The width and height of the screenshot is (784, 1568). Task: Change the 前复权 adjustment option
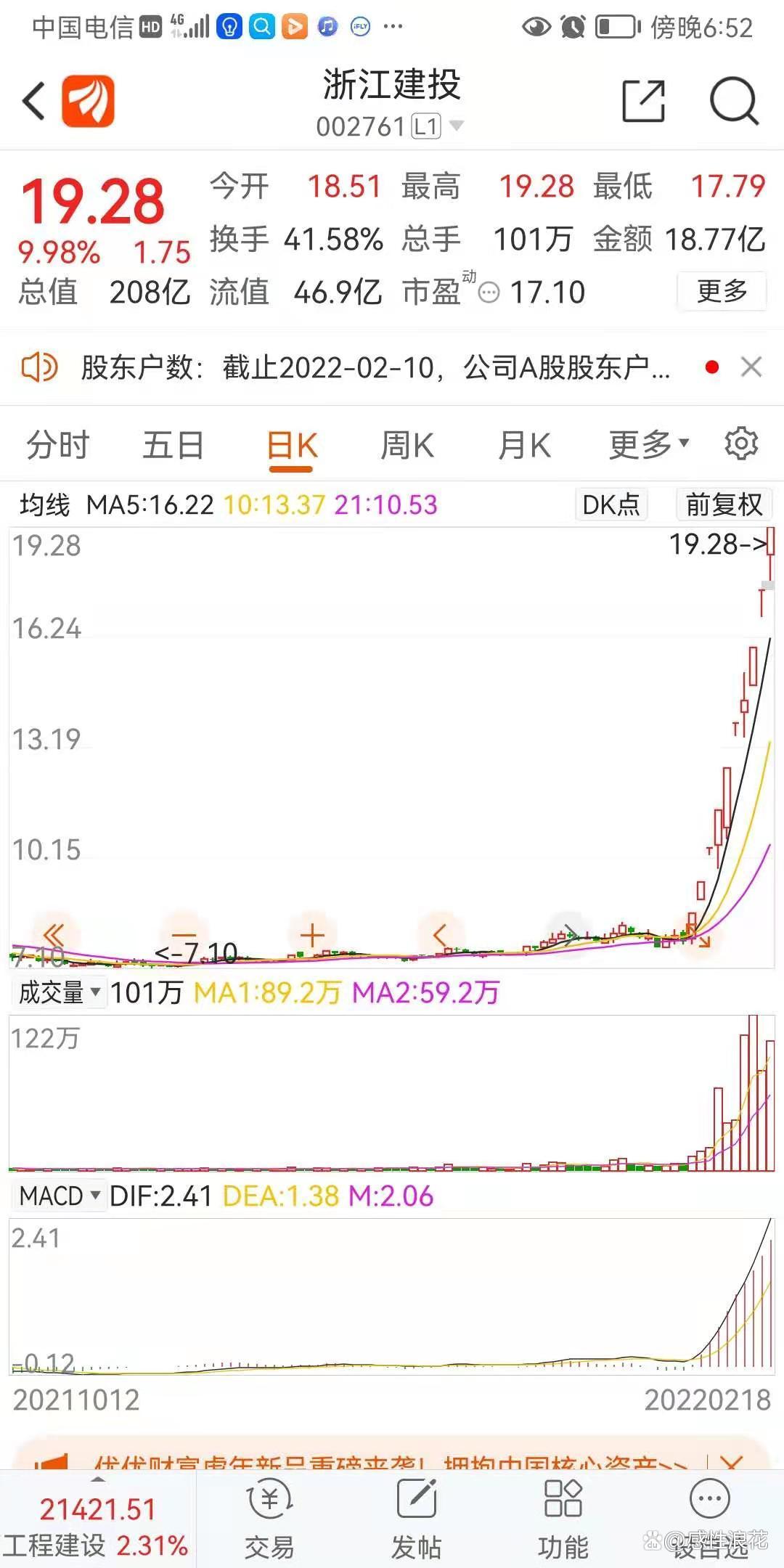click(x=724, y=504)
